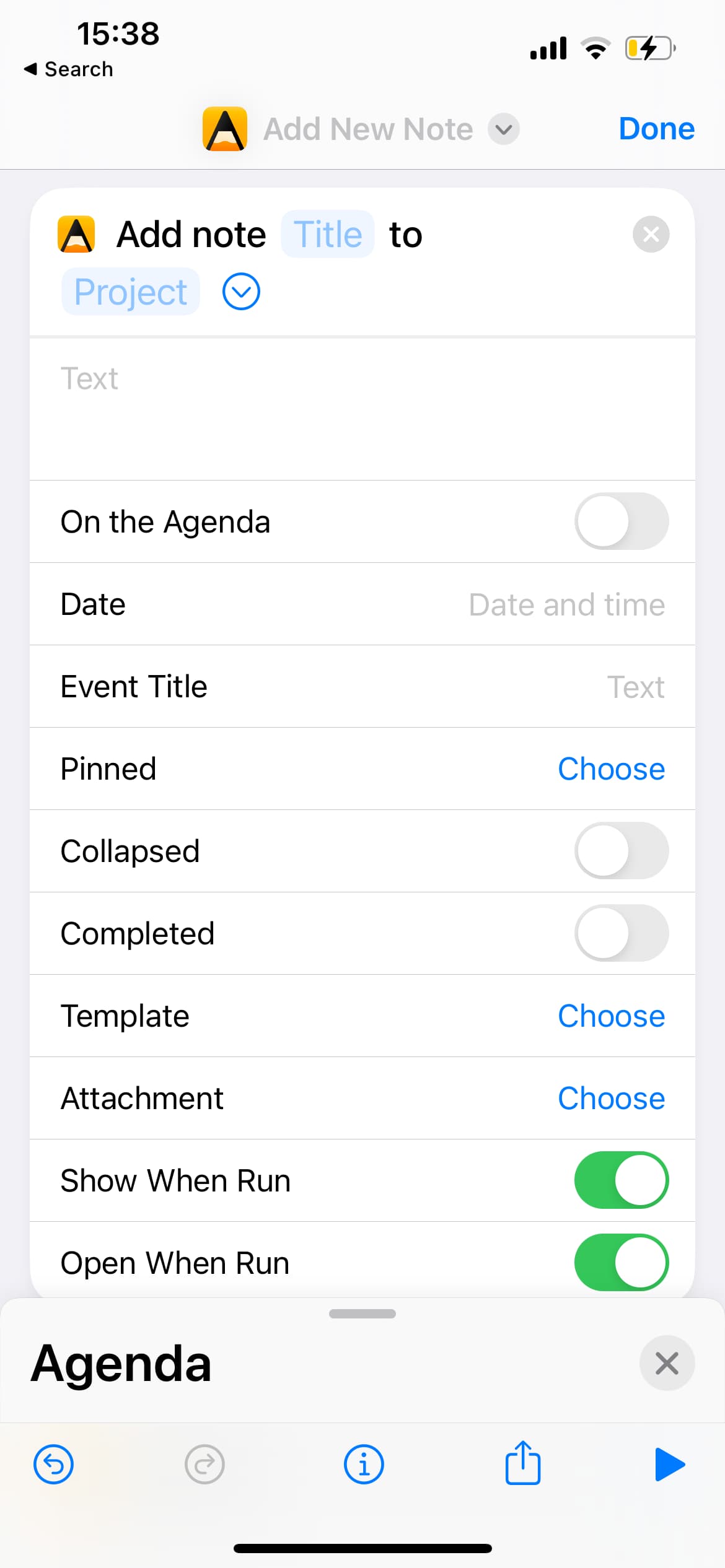
Task: Remove the Add note action
Action: pos(651,234)
